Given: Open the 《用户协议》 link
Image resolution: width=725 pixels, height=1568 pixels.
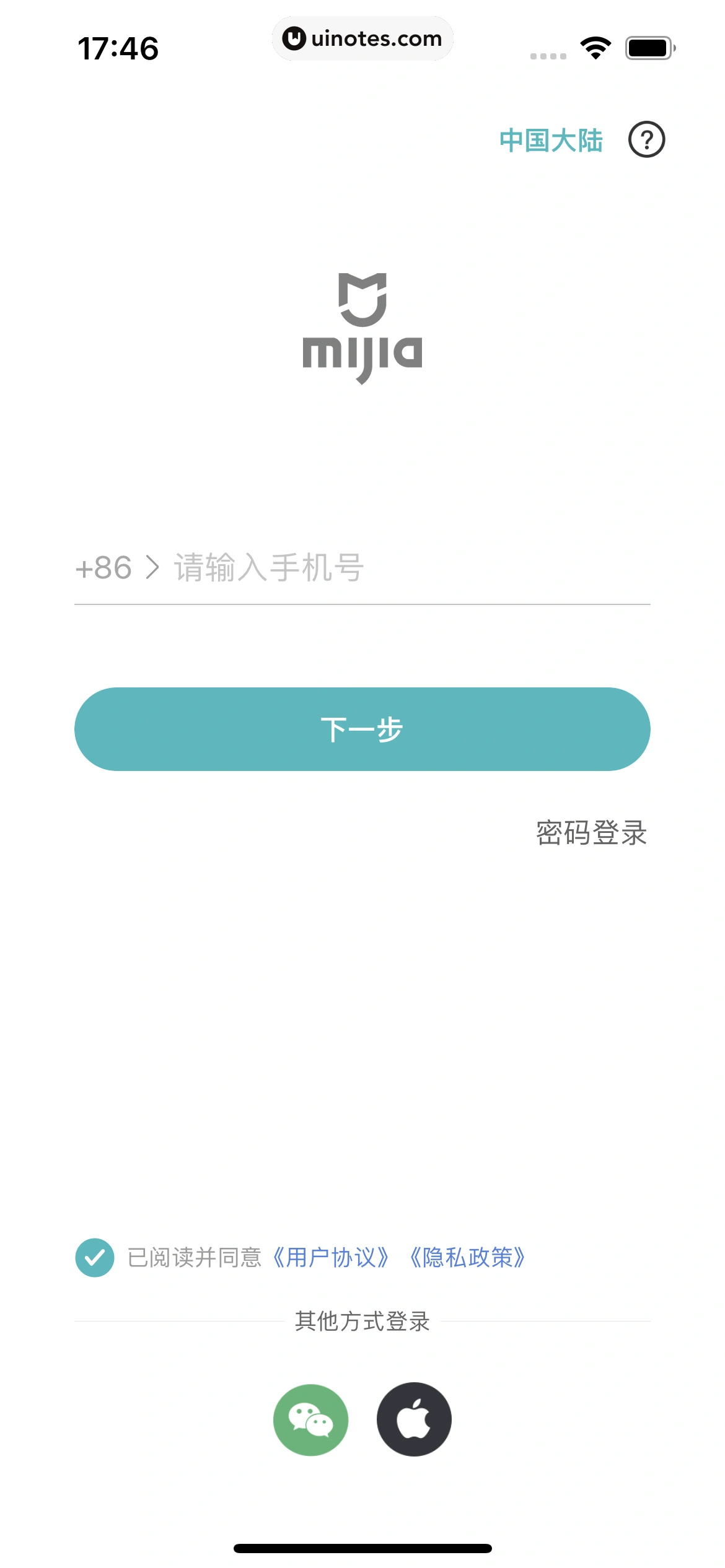Looking at the screenshot, I should click(x=331, y=1258).
